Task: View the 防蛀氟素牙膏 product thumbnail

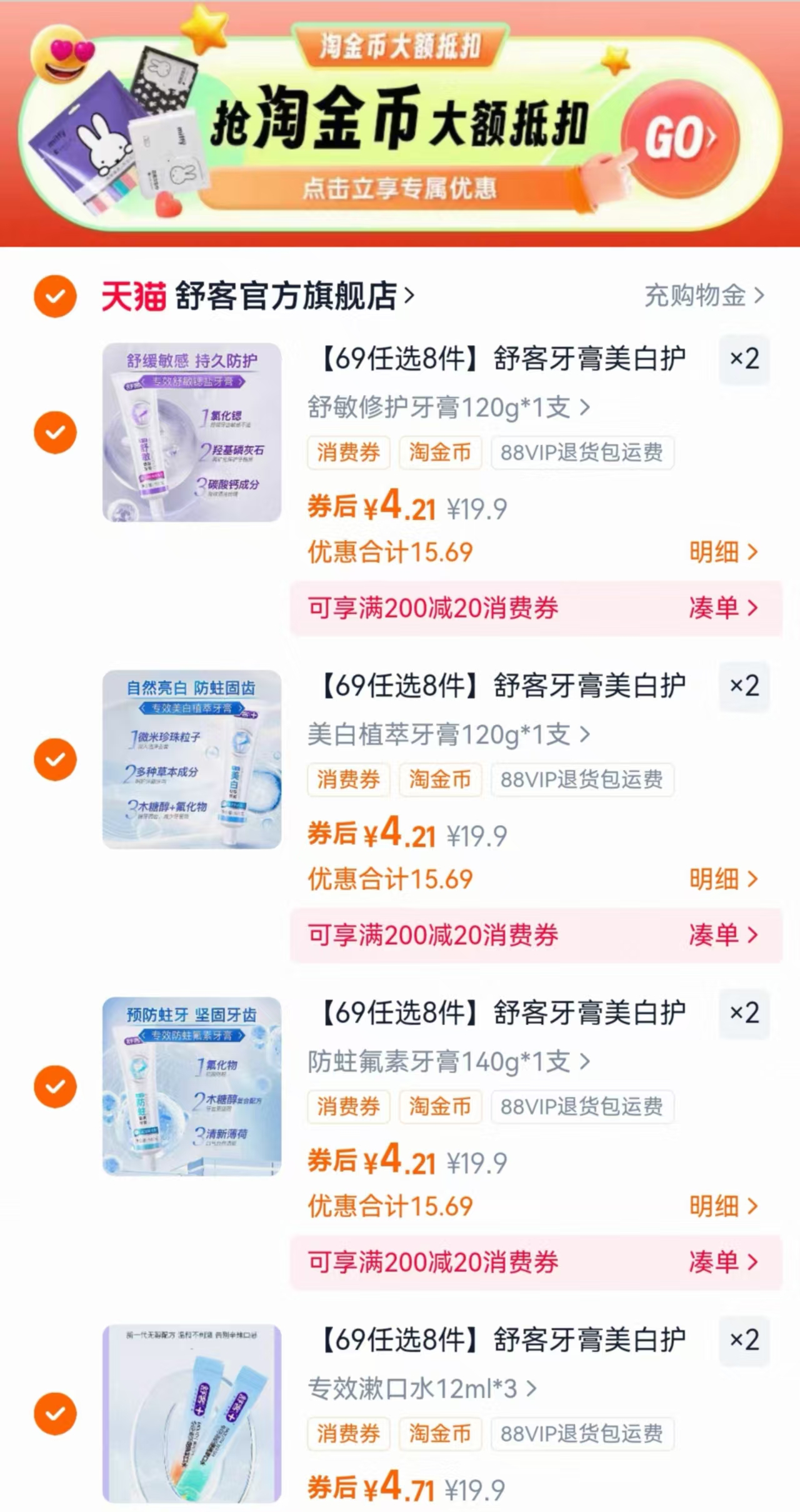Action: pyautogui.click(x=192, y=1086)
